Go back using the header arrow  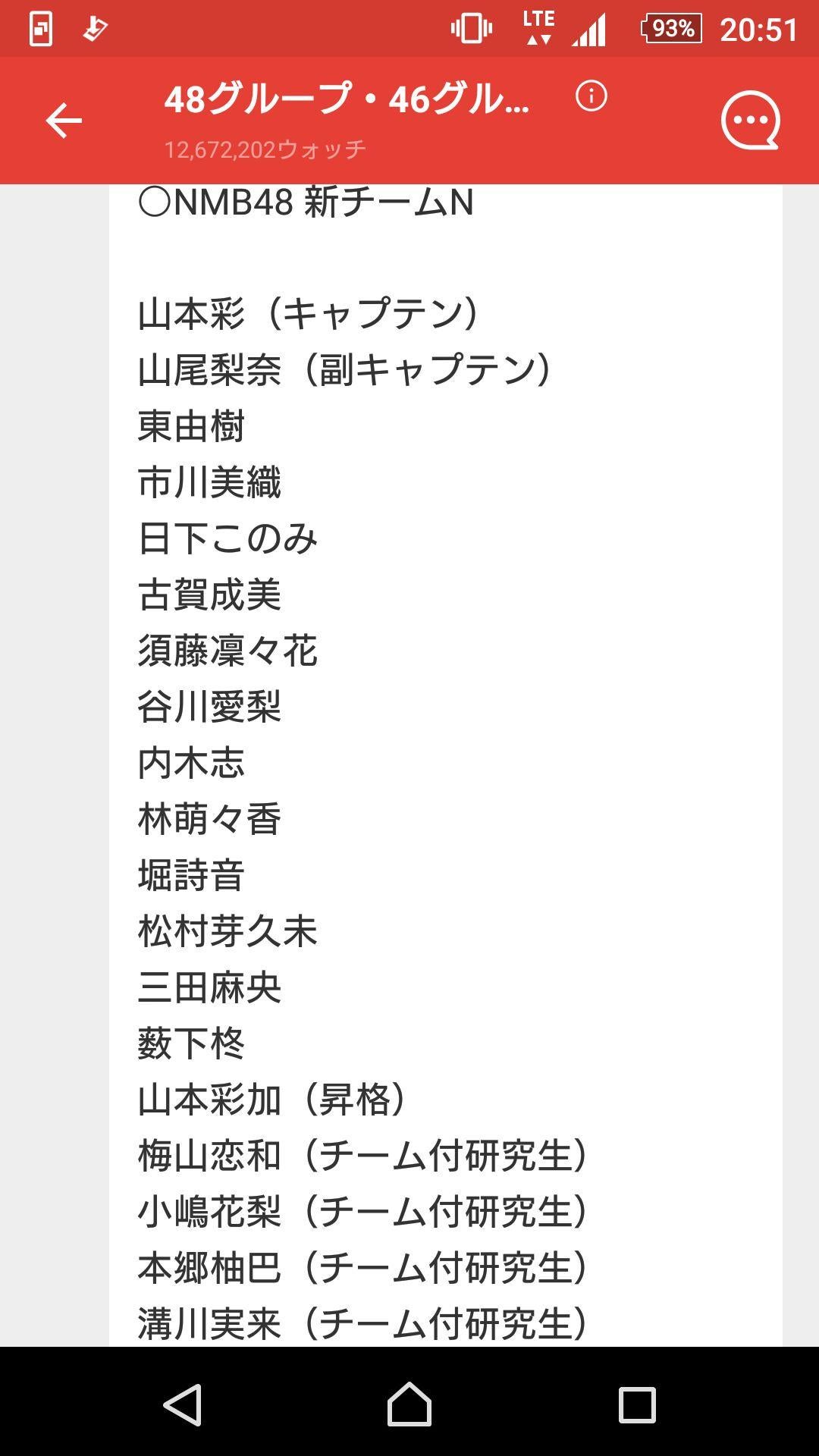coord(64,121)
